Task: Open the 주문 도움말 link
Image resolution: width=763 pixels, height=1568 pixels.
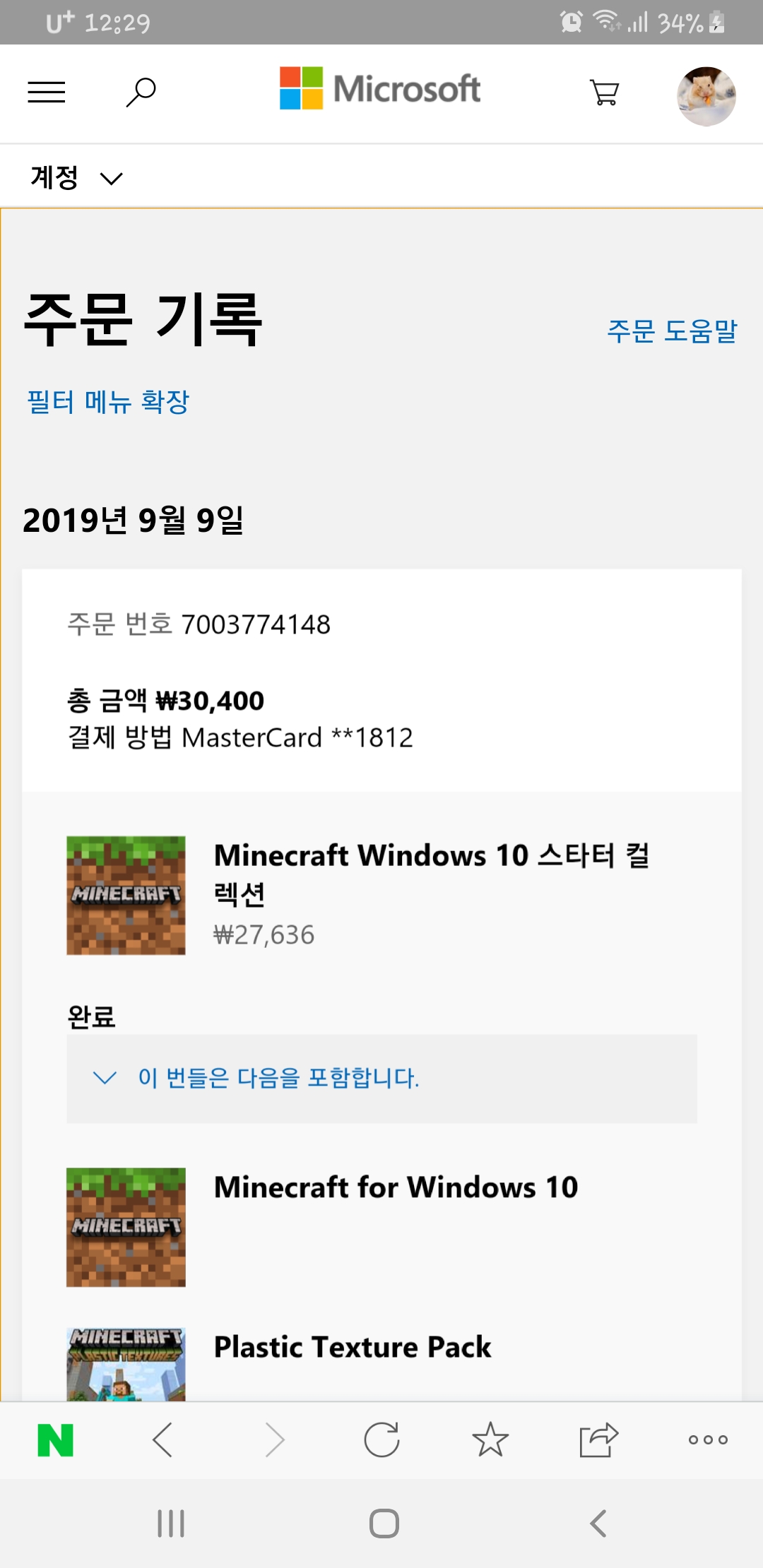Action: (672, 331)
